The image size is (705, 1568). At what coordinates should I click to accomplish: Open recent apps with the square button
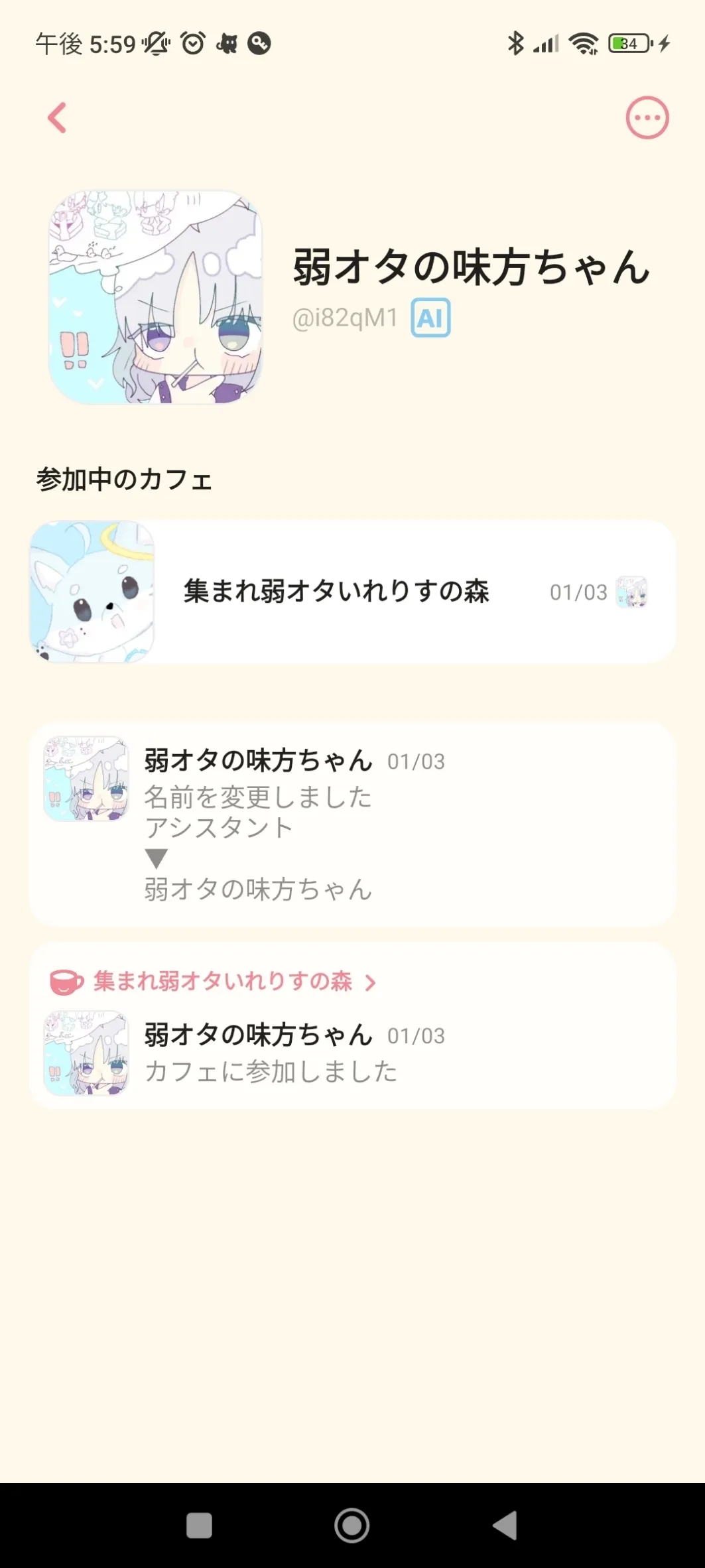[199, 1525]
